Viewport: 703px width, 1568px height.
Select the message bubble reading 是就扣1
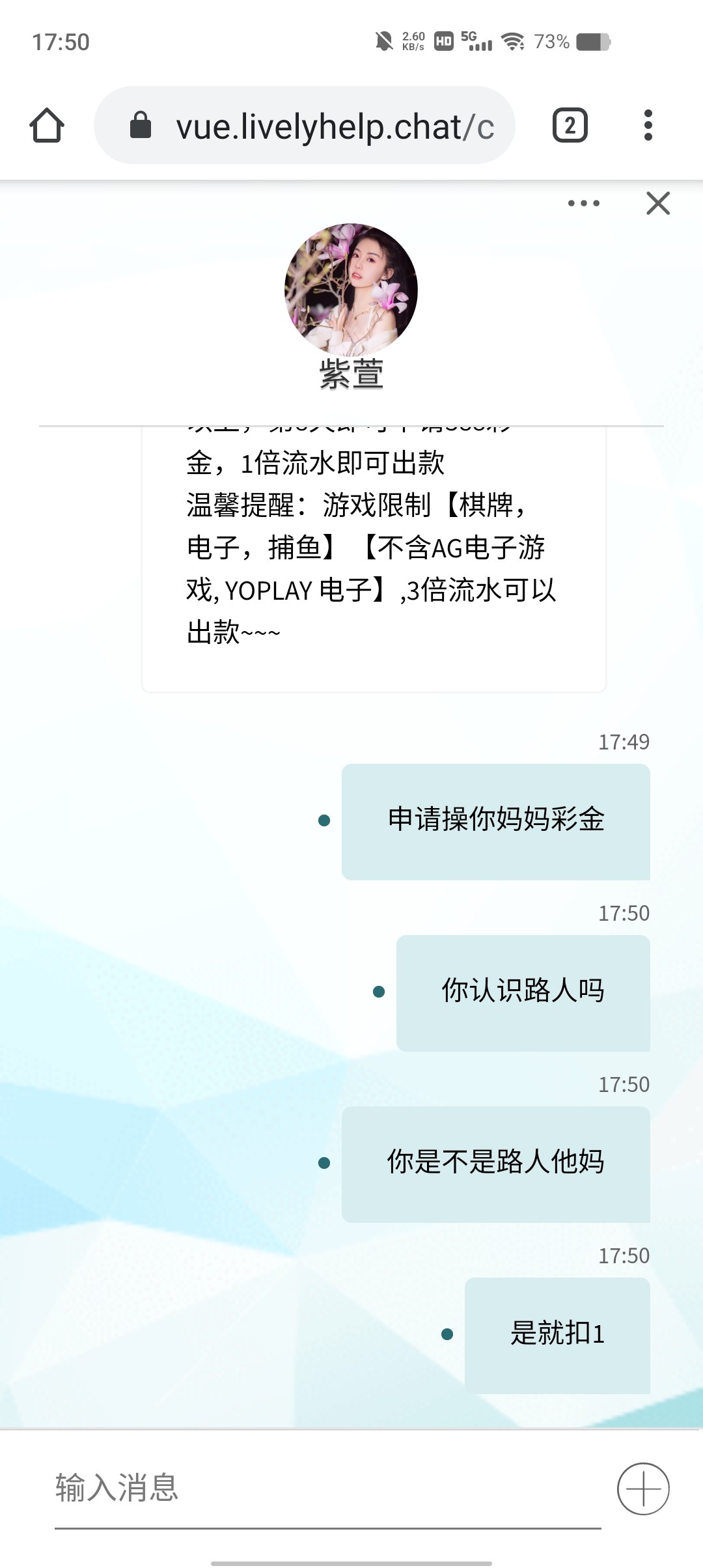[557, 1334]
